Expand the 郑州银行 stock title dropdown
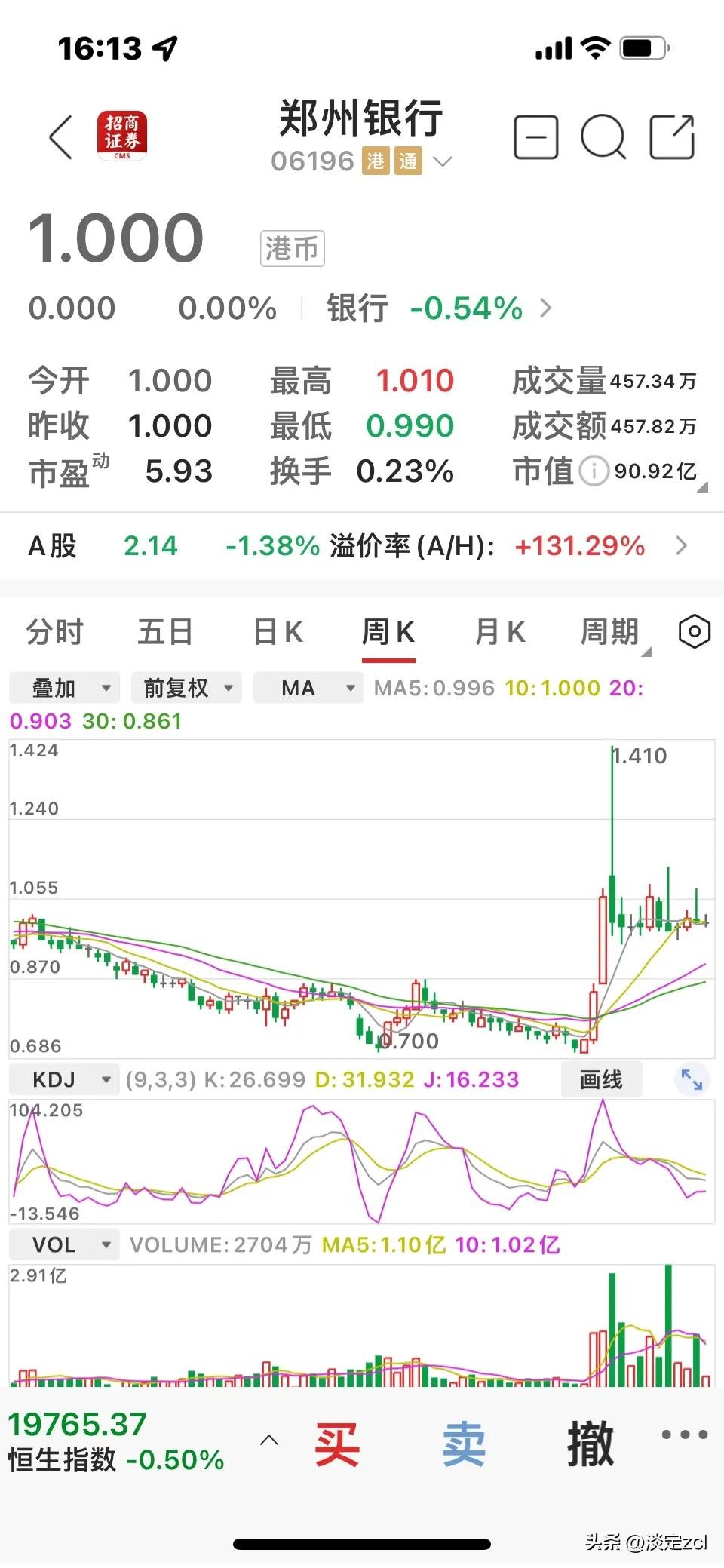The image size is (724, 1568). pos(443,161)
